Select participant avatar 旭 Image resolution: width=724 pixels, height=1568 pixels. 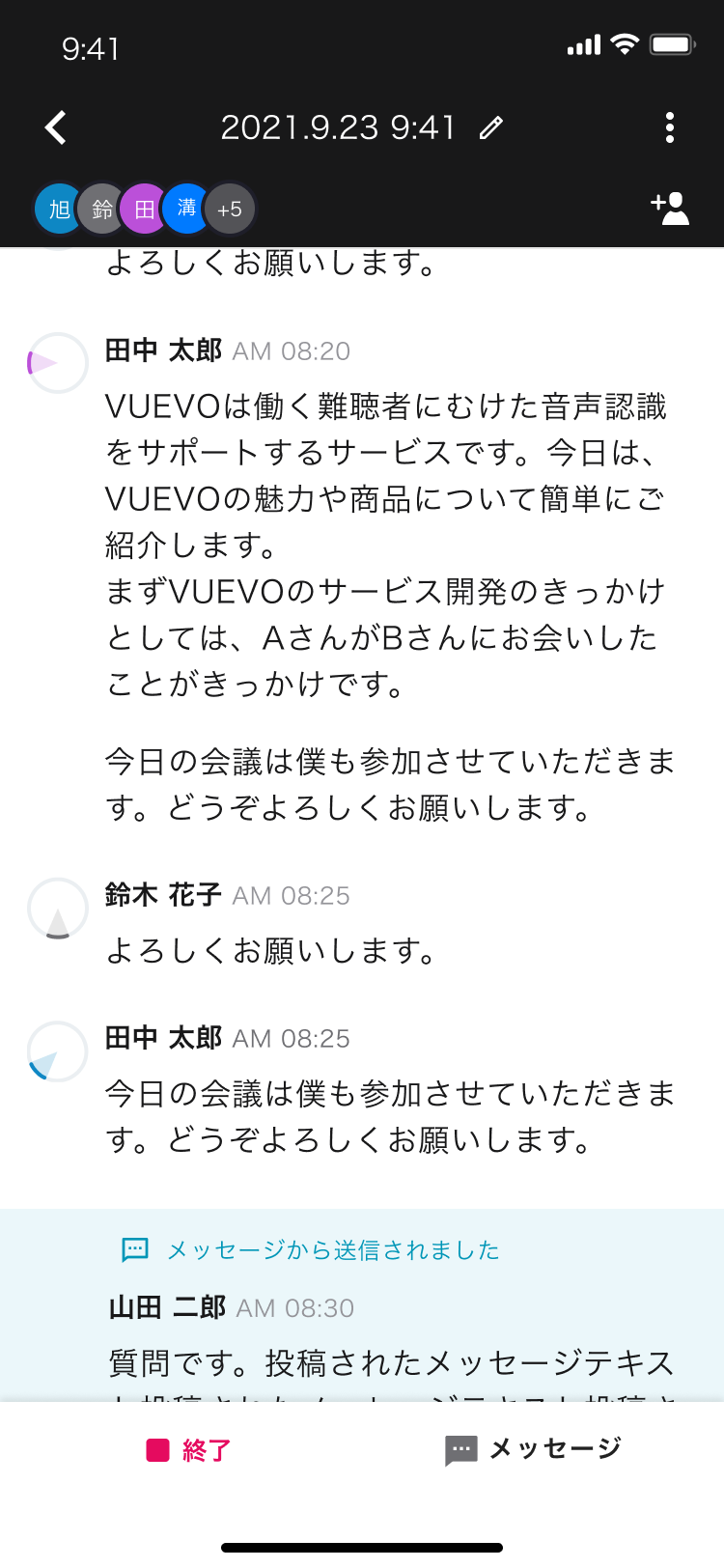tap(58, 209)
